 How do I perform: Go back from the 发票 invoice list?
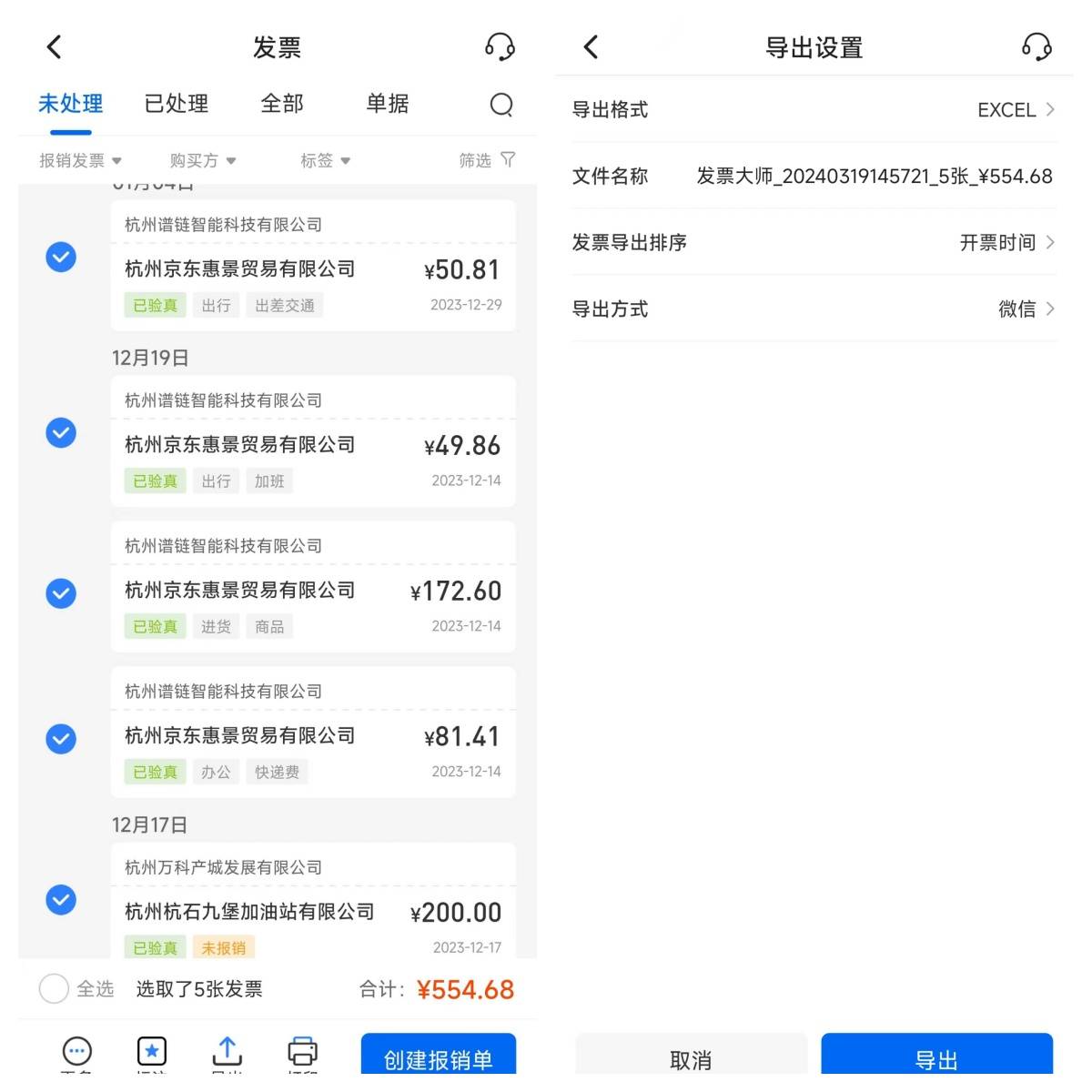pos(55,47)
